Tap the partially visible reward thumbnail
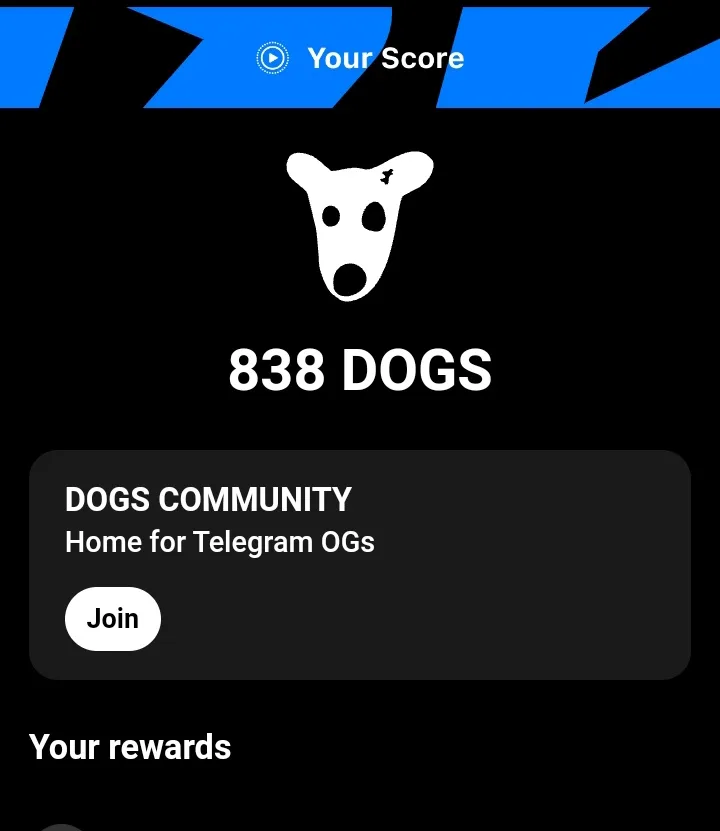The width and height of the screenshot is (720, 831). (62, 826)
